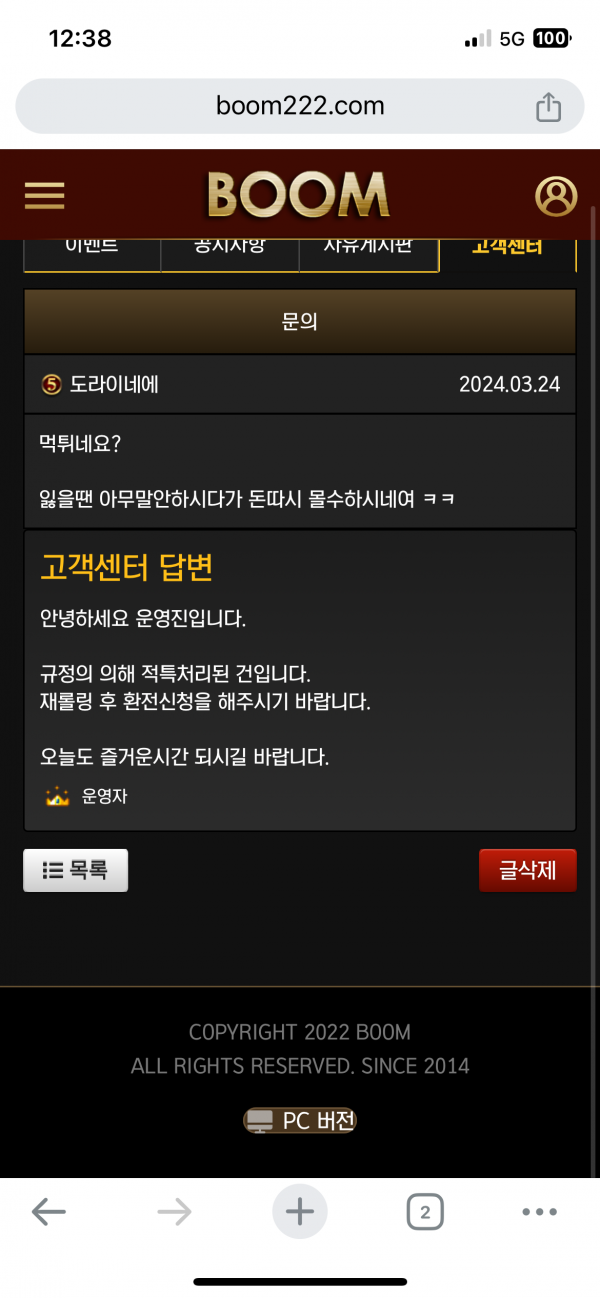
Task: Open the user profile icon
Action: click(556, 195)
